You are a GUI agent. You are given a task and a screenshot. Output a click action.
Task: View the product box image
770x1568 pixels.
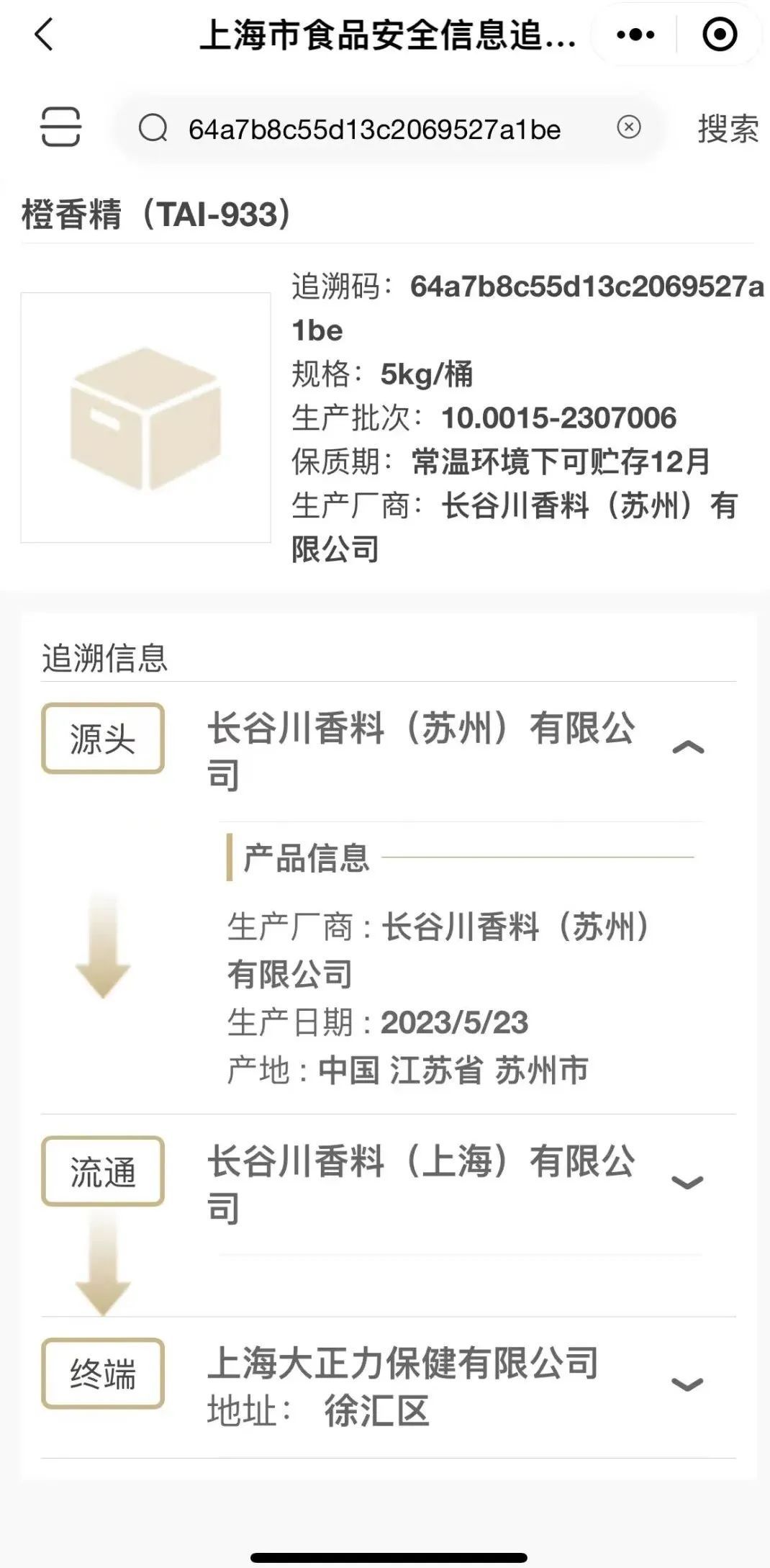click(x=146, y=418)
